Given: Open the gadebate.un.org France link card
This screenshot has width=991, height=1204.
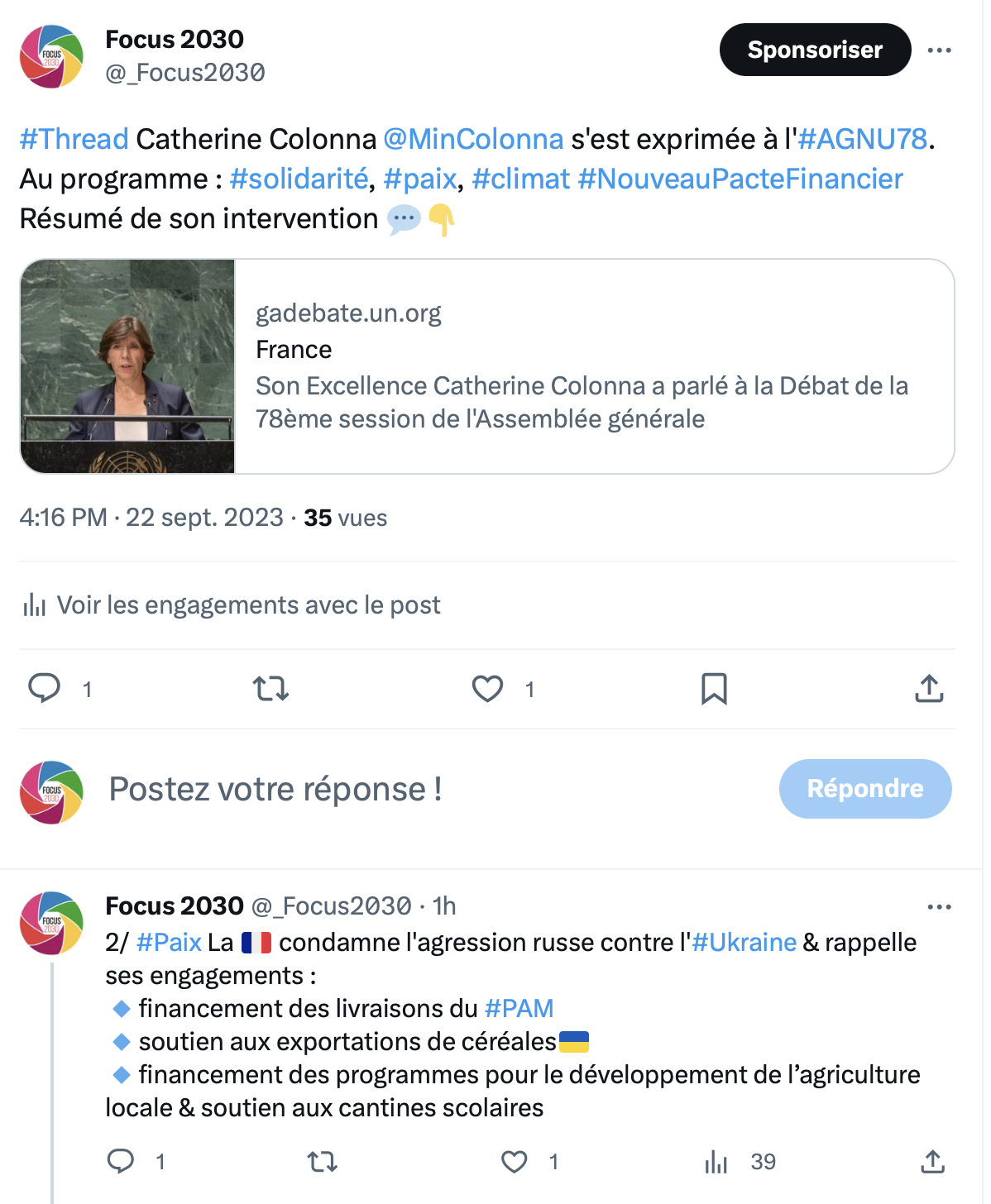Looking at the screenshot, I should tap(486, 366).
